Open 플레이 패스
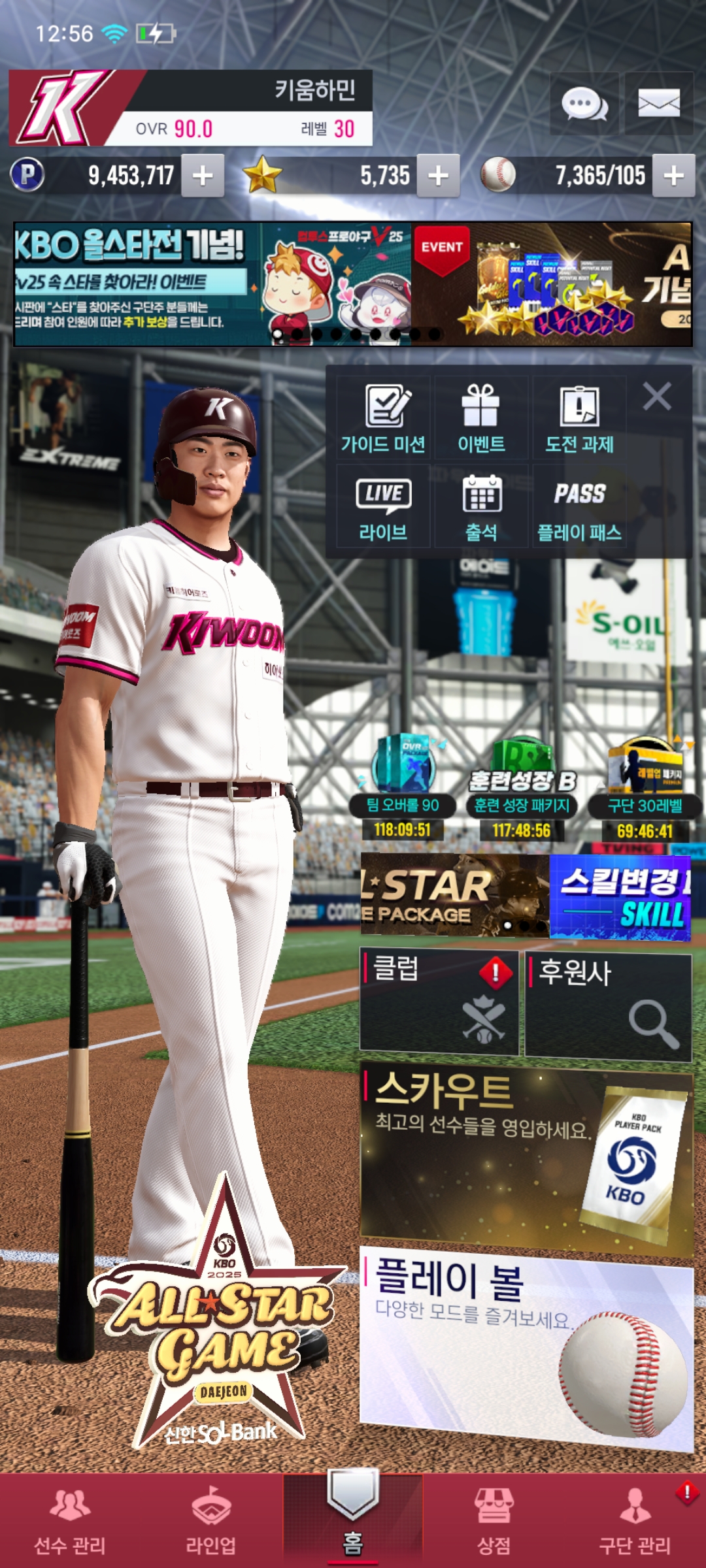This screenshot has width=706, height=1568. coord(579,507)
